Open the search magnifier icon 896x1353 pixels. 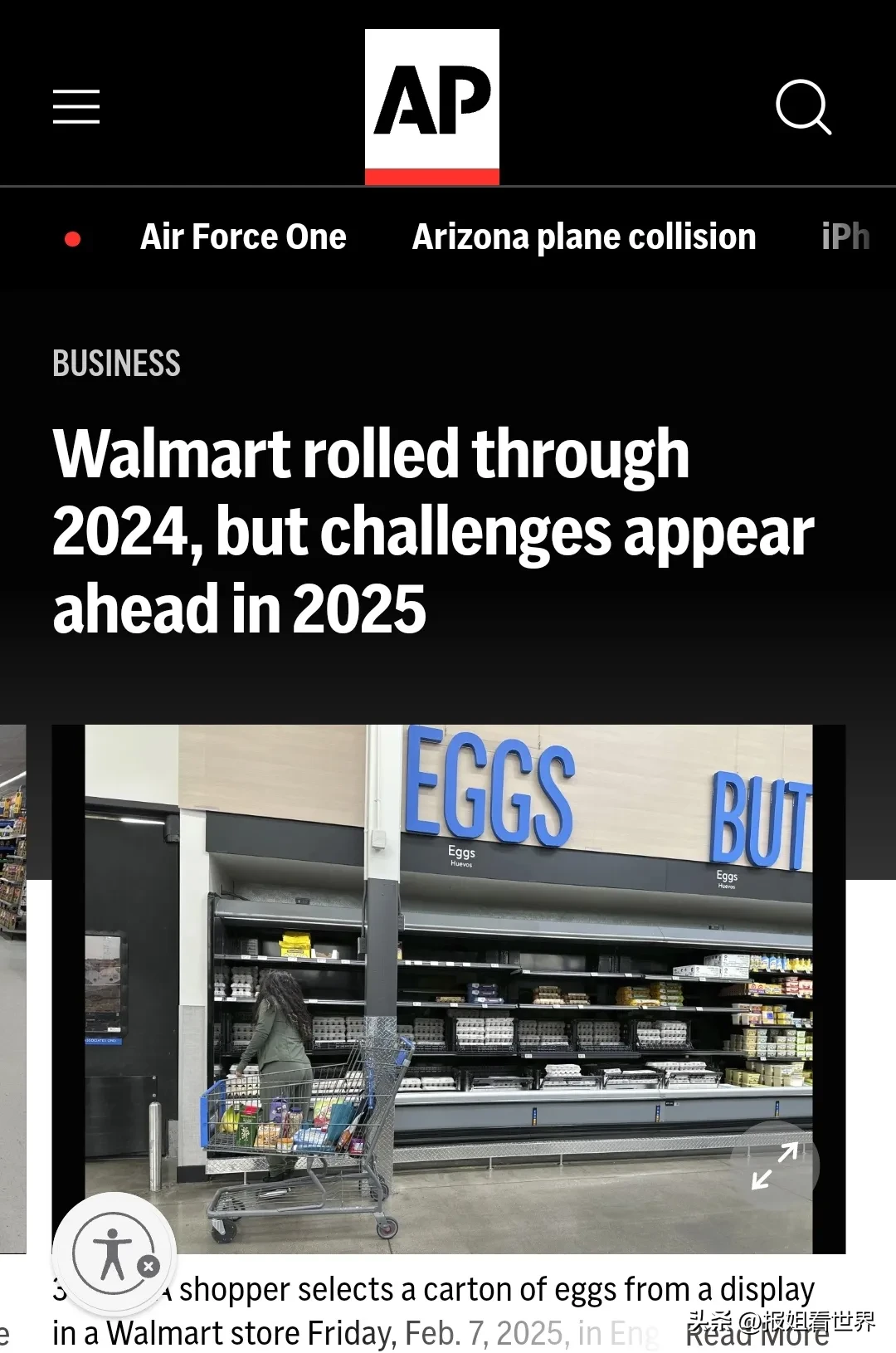[x=802, y=107]
